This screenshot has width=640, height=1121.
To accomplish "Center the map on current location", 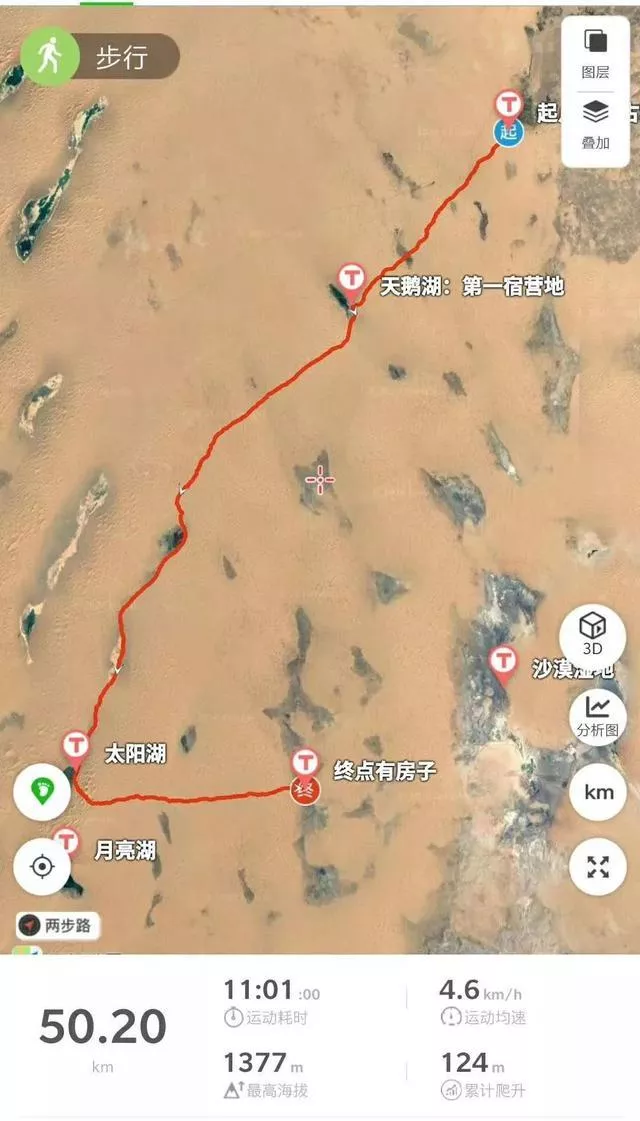I will tap(42, 866).
